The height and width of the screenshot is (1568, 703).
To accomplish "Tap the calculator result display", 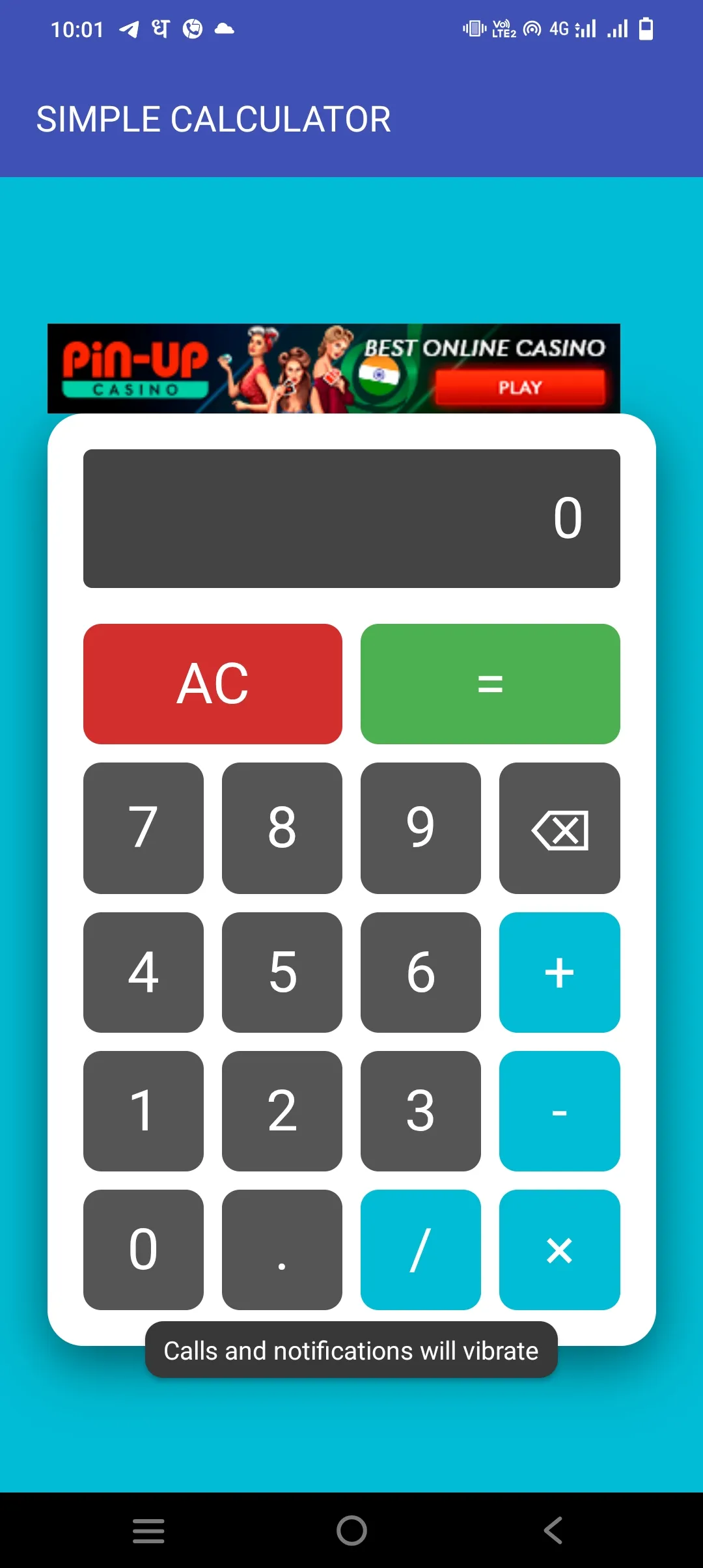I will pos(351,518).
